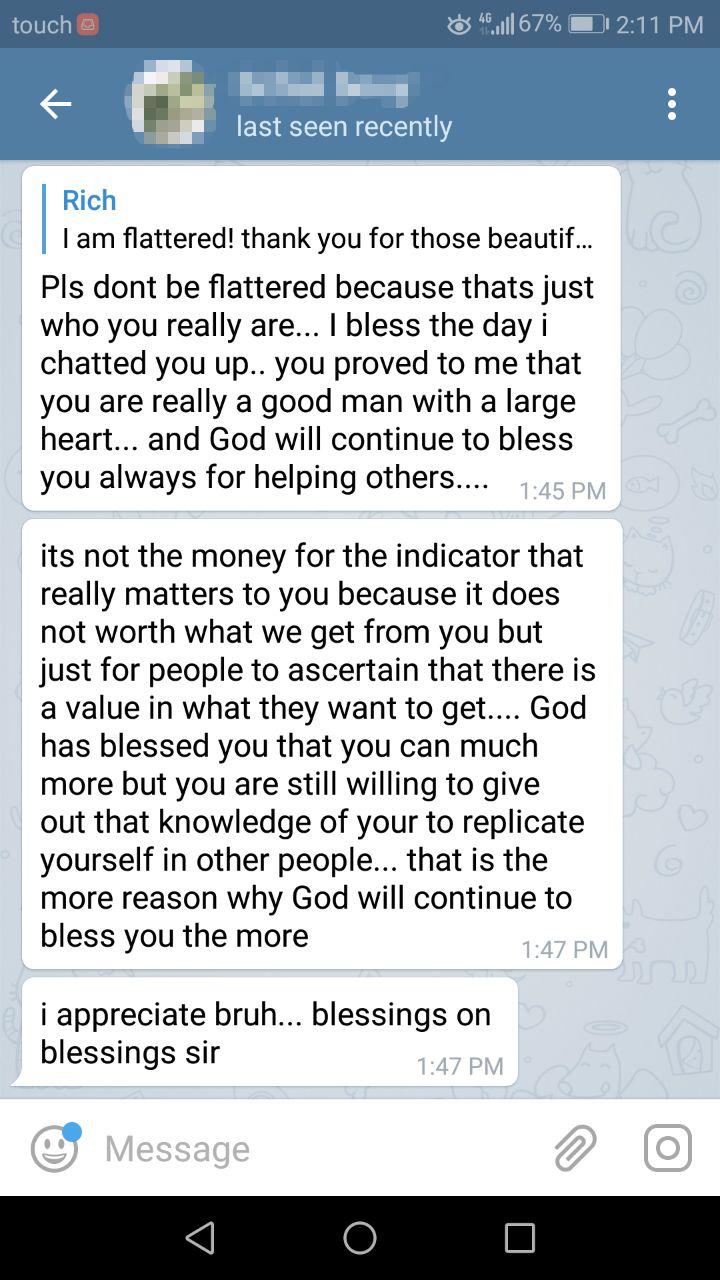Image resolution: width=720 pixels, height=1280 pixels.
Task: Open the camera to send a photo
Action: point(667,1148)
